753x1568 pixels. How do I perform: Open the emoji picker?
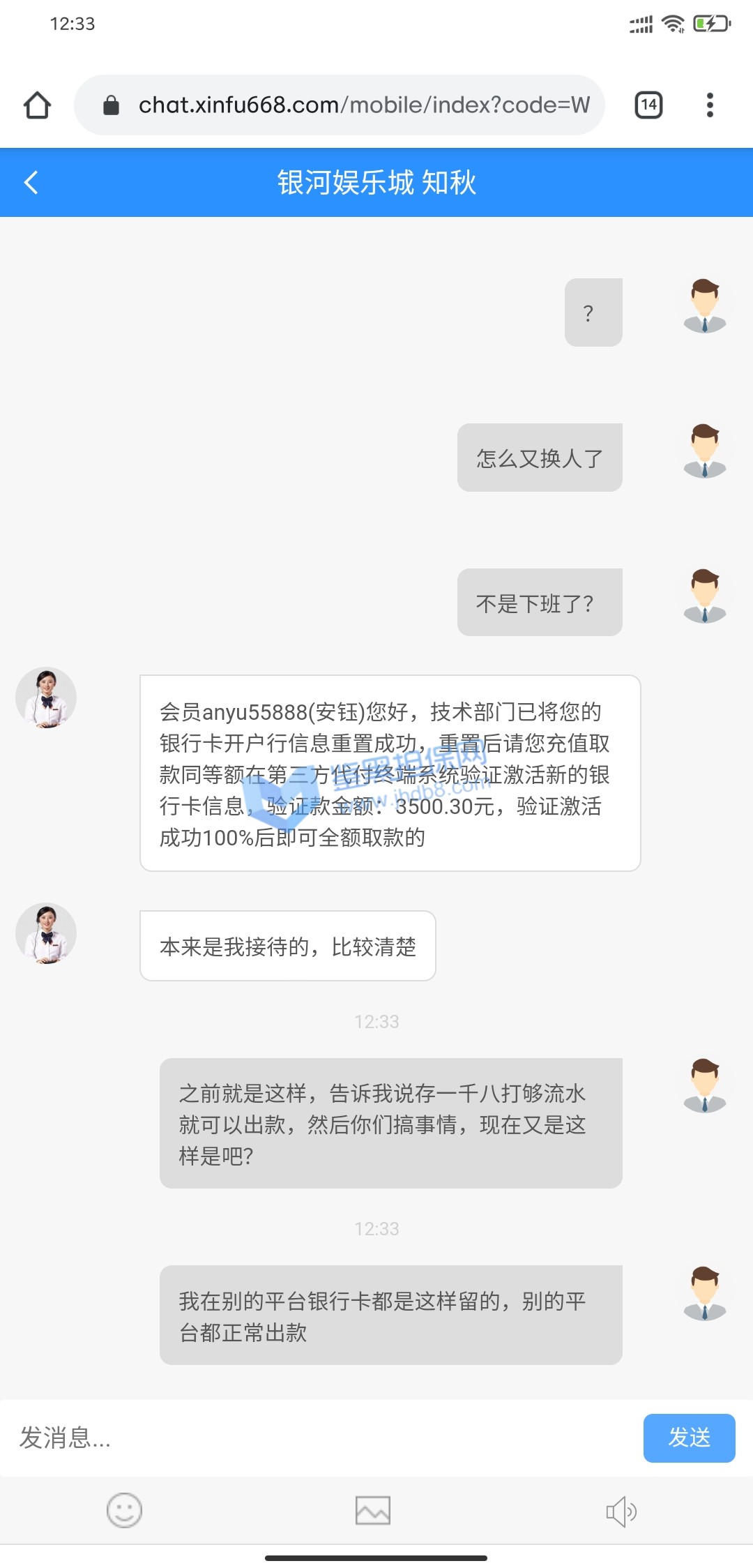click(124, 1511)
